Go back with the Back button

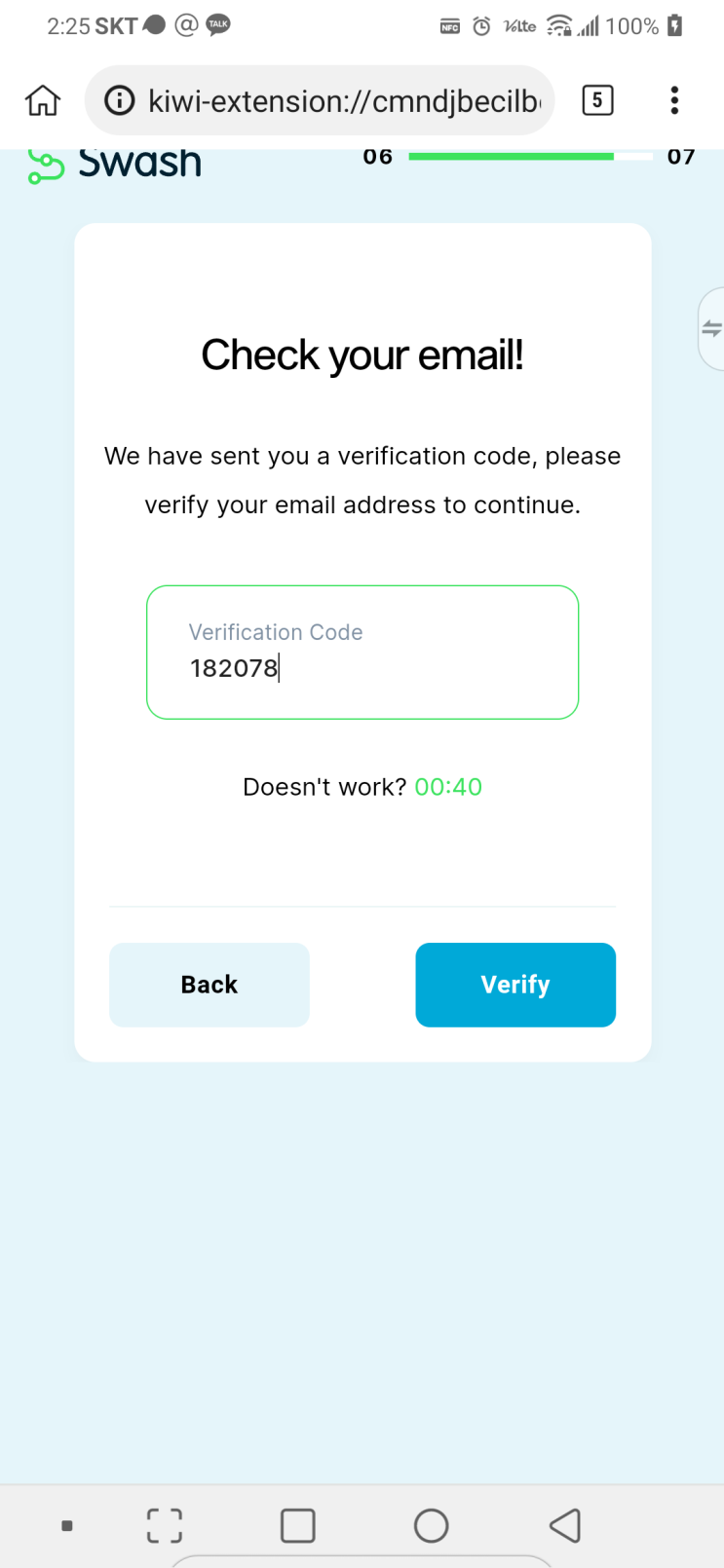(210, 985)
